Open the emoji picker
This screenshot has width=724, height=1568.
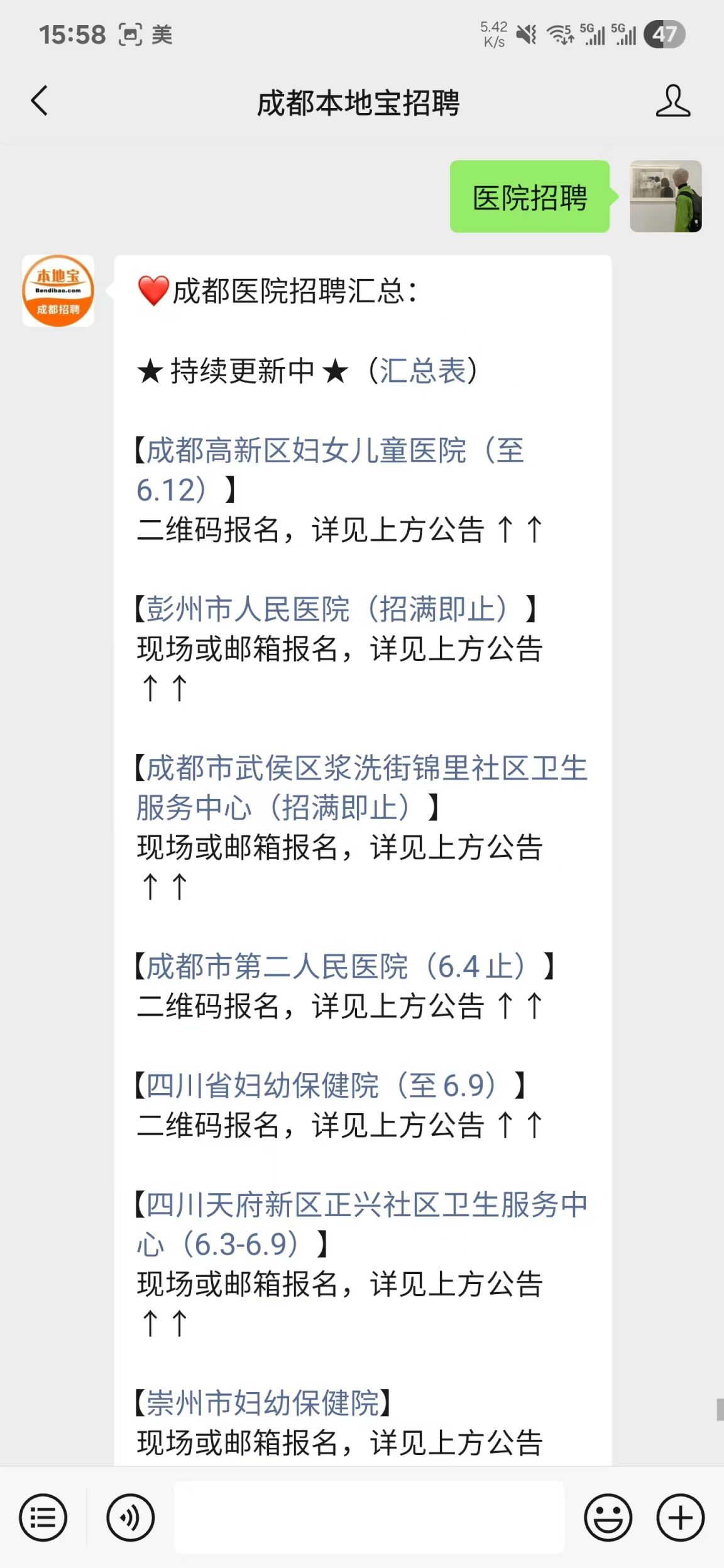[x=608, y=1518]
